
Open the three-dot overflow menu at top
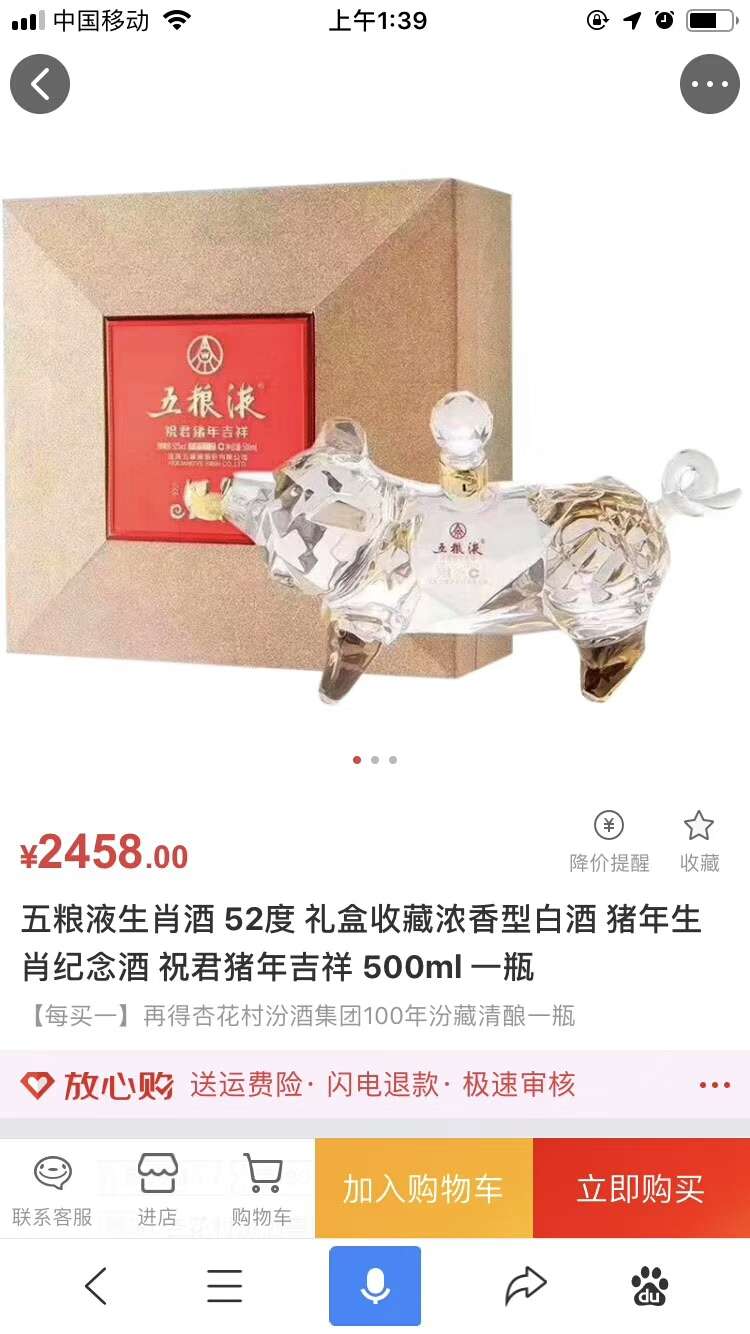[x=709, y=84]
